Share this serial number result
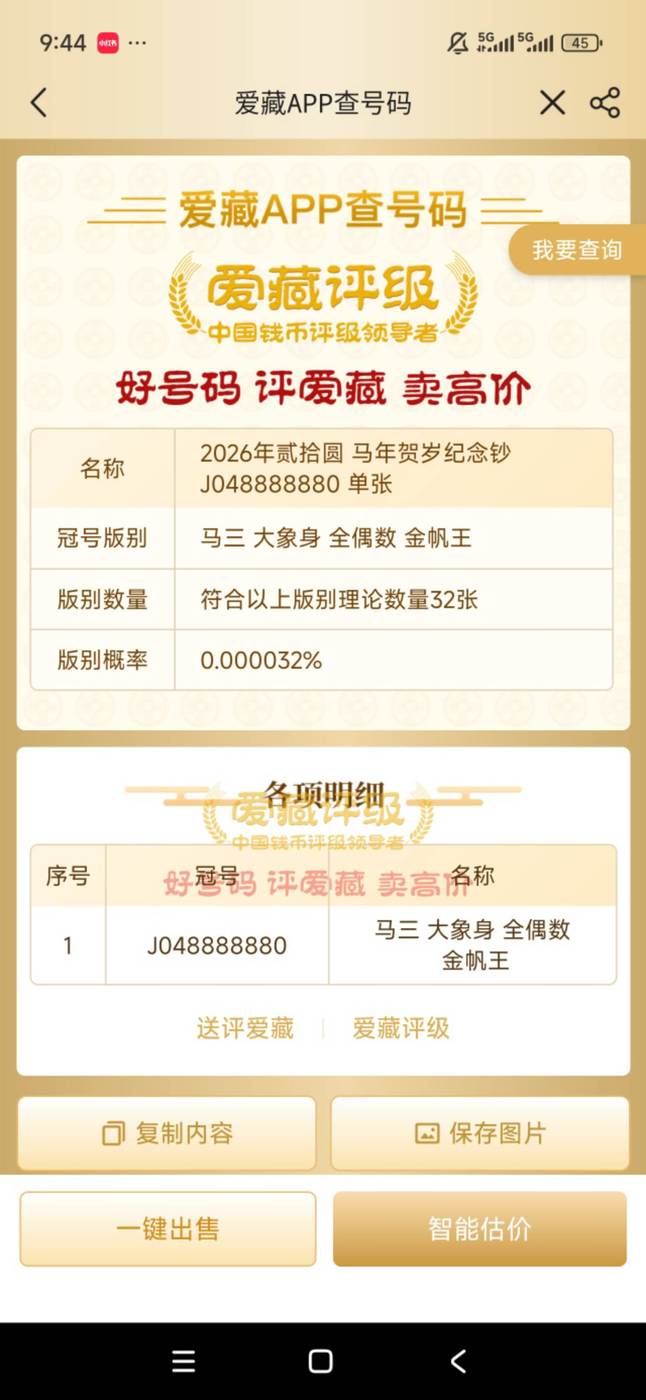646x1400 pixels. pos(605,103)
